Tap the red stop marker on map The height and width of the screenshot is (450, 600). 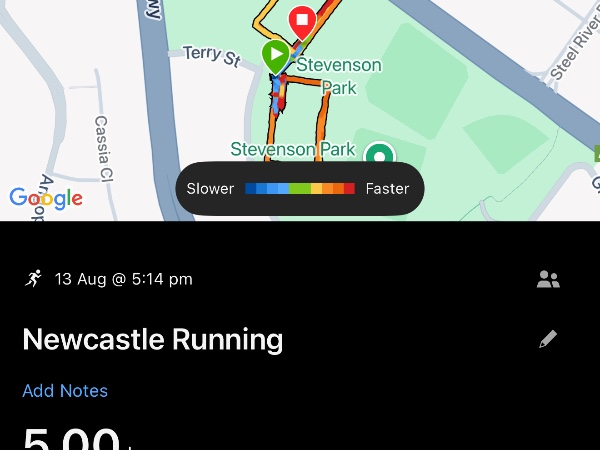[302, 21]
